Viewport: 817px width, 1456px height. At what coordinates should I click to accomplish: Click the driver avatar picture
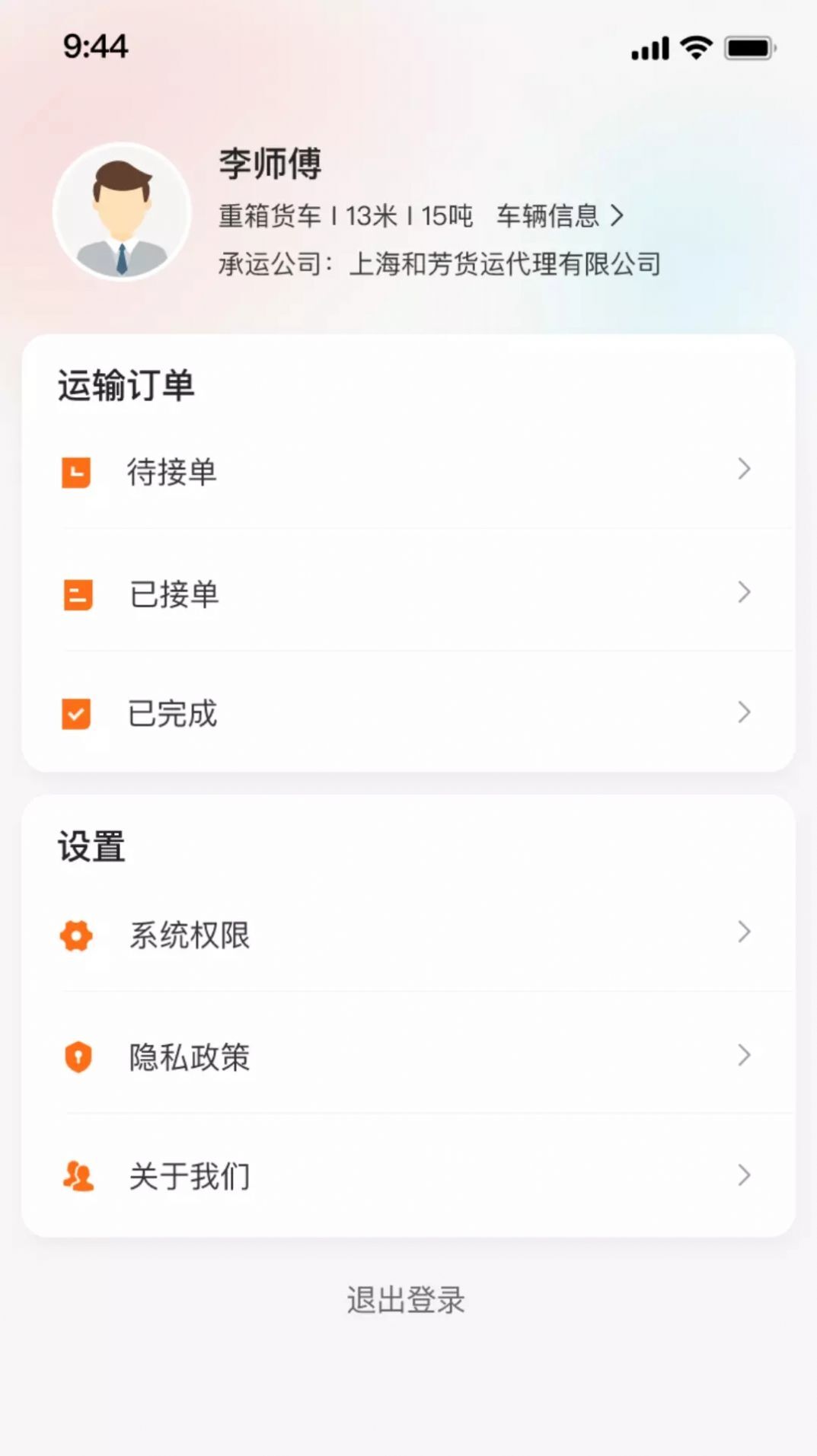[x=122, y=213]
